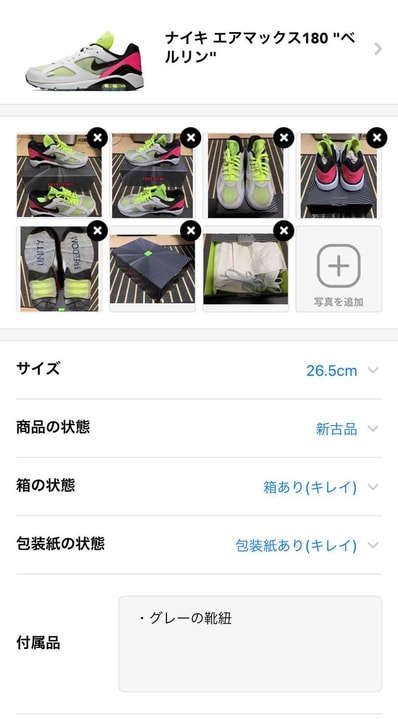Delete the second side-view shoe photo
Image resolution: width=398 pixels, height=719 pixels.
tap(191, 137)
